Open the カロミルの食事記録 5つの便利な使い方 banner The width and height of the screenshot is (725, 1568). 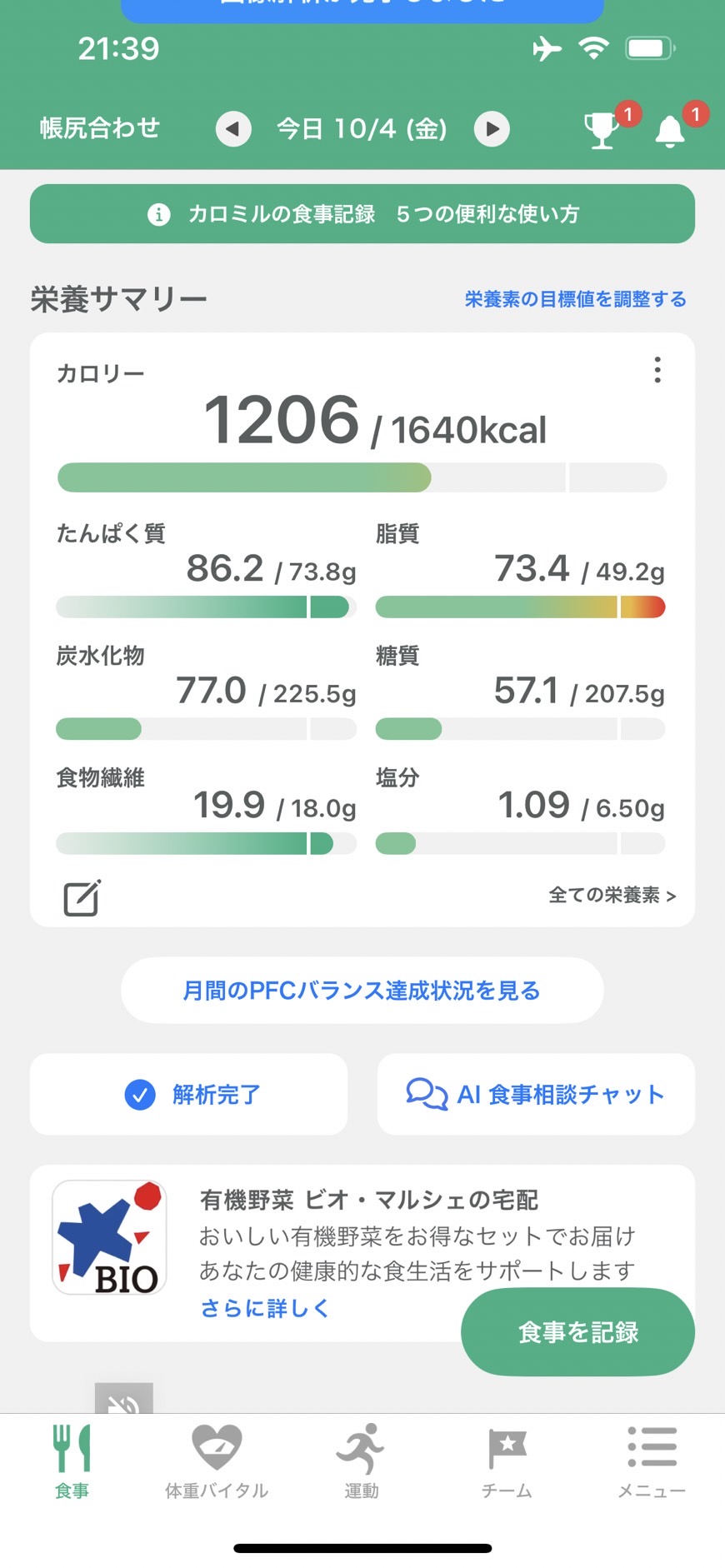click(362, 214)
